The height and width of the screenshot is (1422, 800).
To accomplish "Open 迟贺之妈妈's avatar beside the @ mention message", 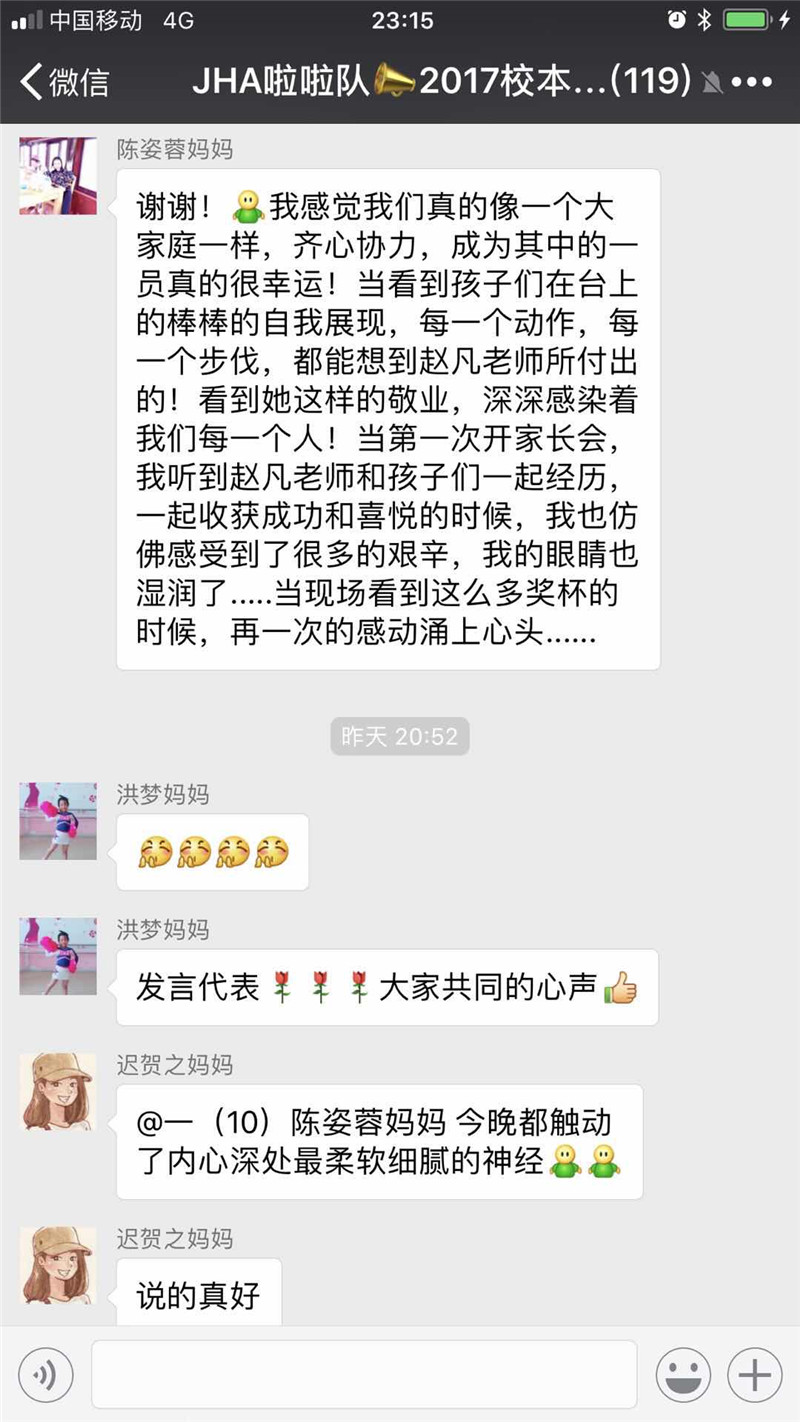I will [58, 1091].
